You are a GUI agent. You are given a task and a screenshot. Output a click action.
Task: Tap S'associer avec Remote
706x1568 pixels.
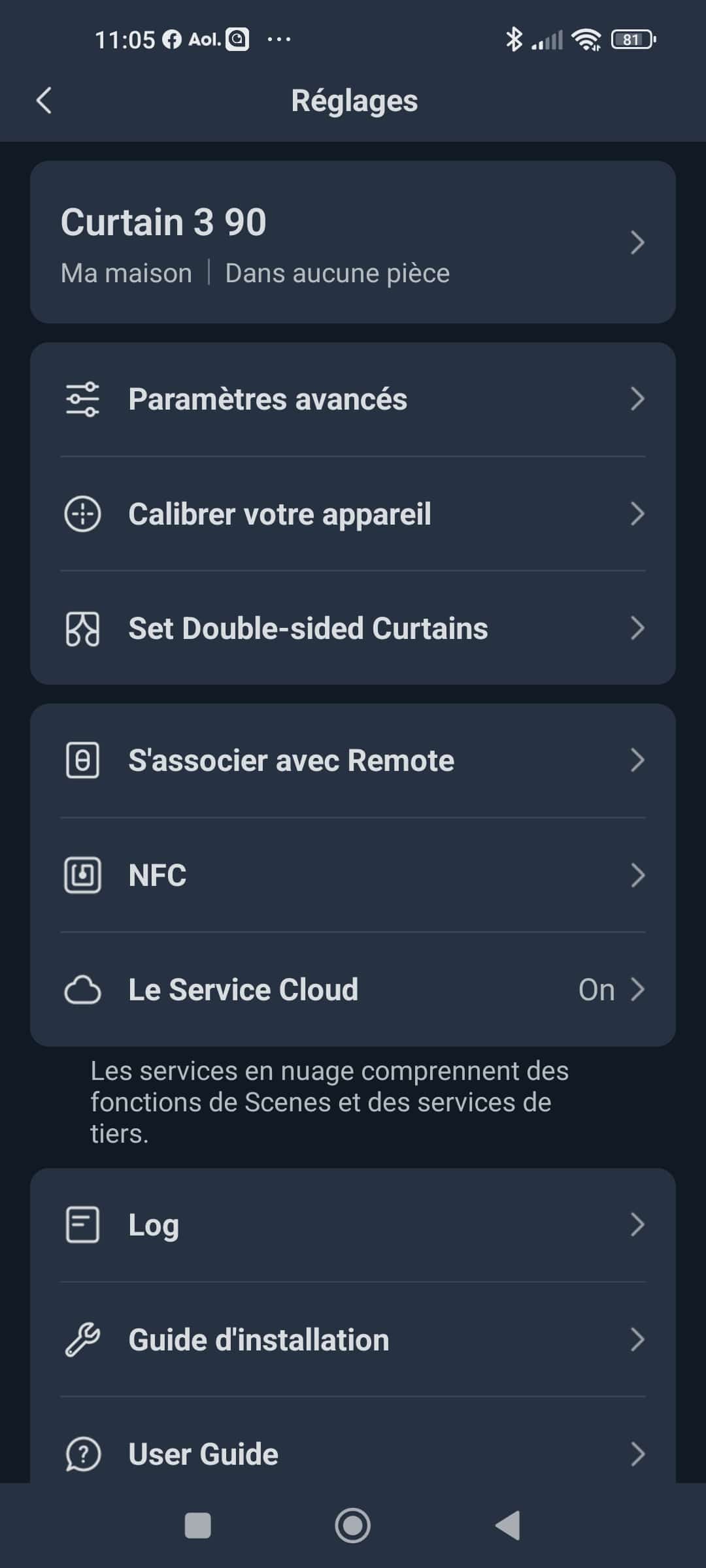pos(353,760)
